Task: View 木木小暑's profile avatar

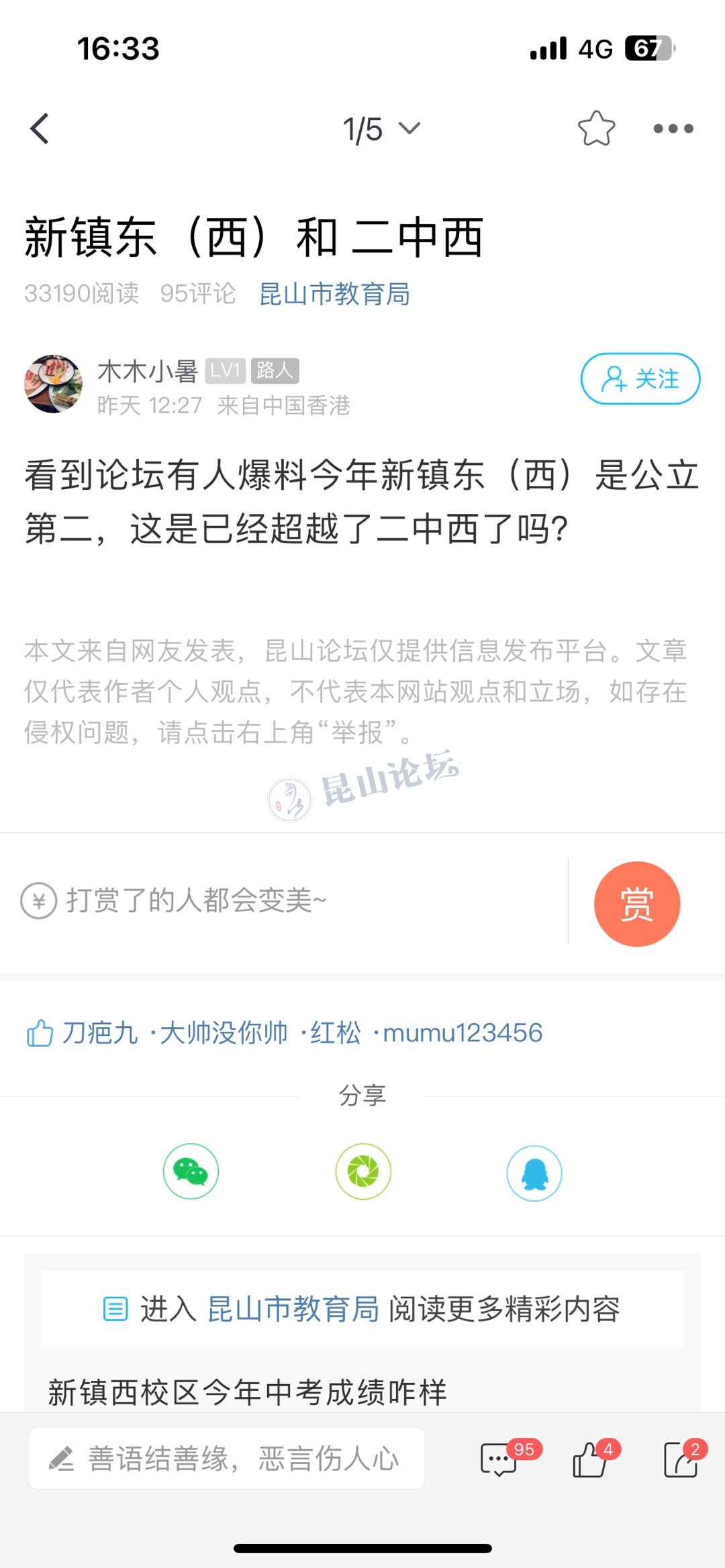Action: (x=54, y=384)
